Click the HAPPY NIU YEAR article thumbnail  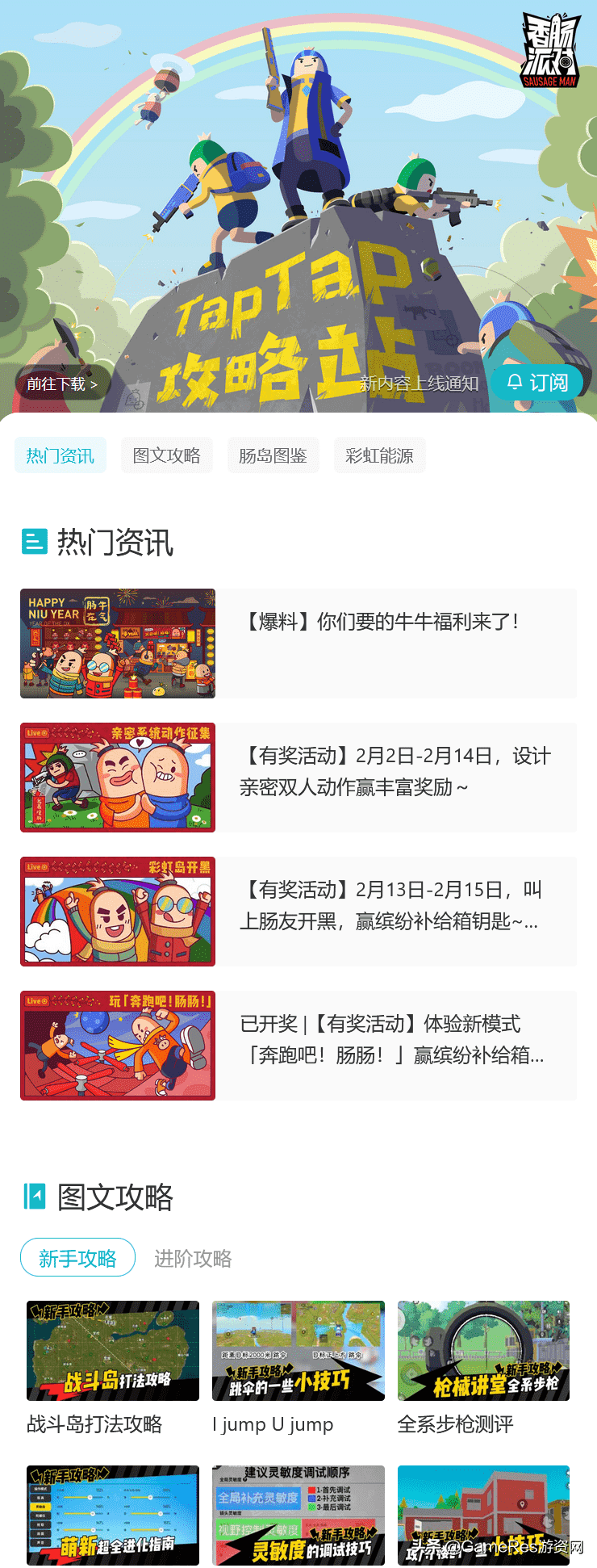click(117, 644)
